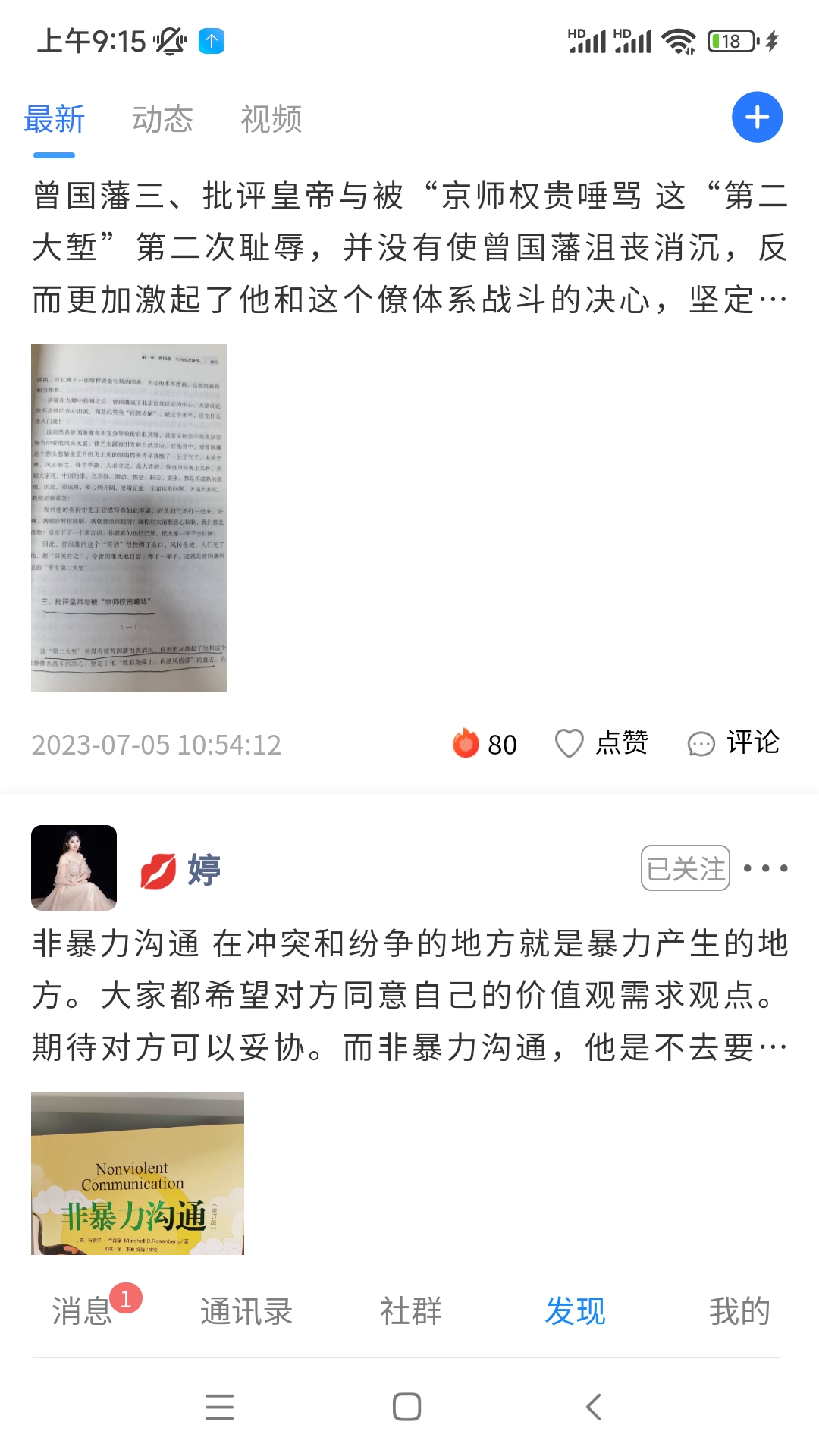The height and width of the screenshot is (1456, 819).
Task: Open the book page photo in 曾国藩 post
Action: [x=129, y=518]
